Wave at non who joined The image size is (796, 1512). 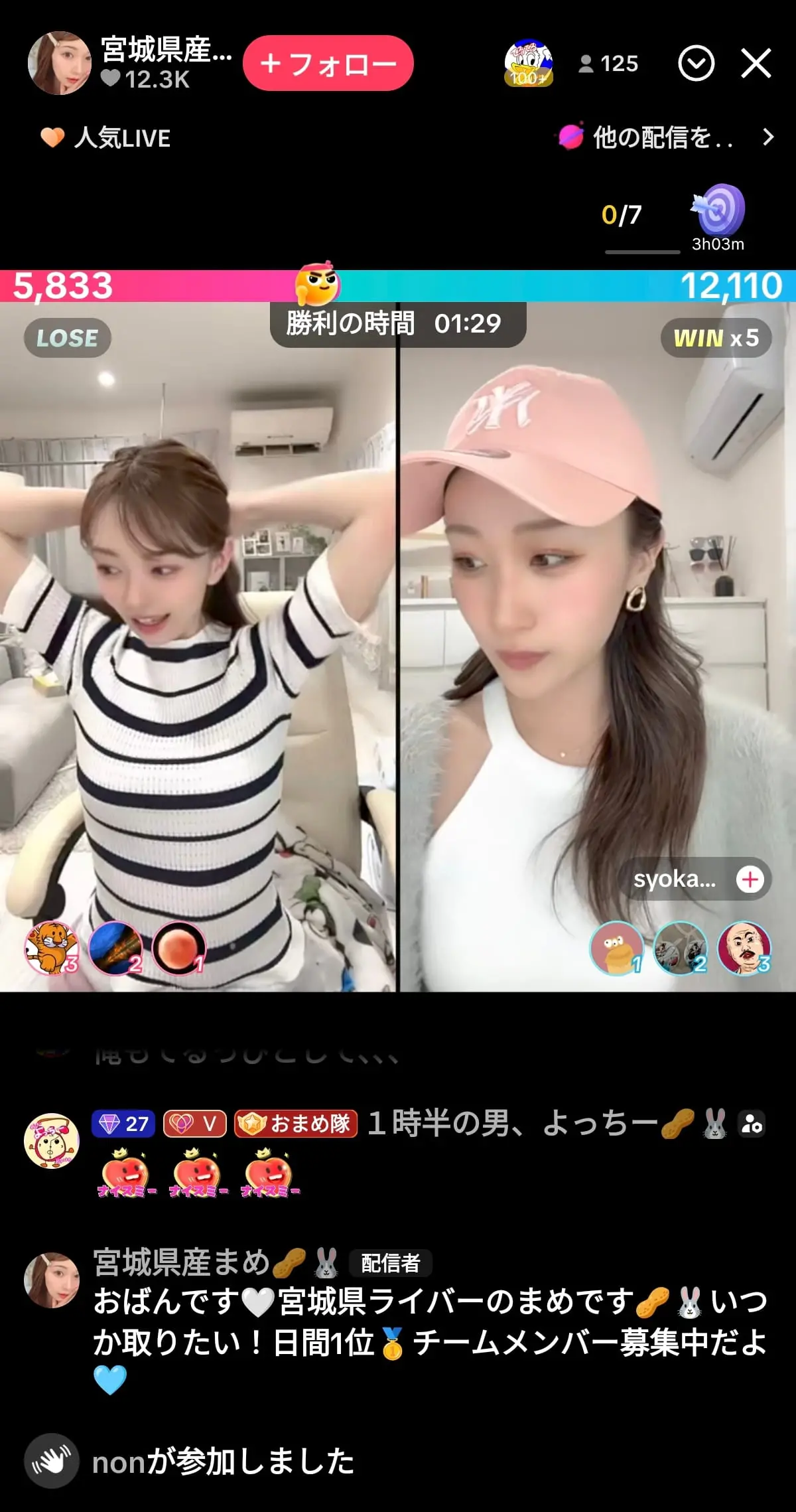(52, 1462)
